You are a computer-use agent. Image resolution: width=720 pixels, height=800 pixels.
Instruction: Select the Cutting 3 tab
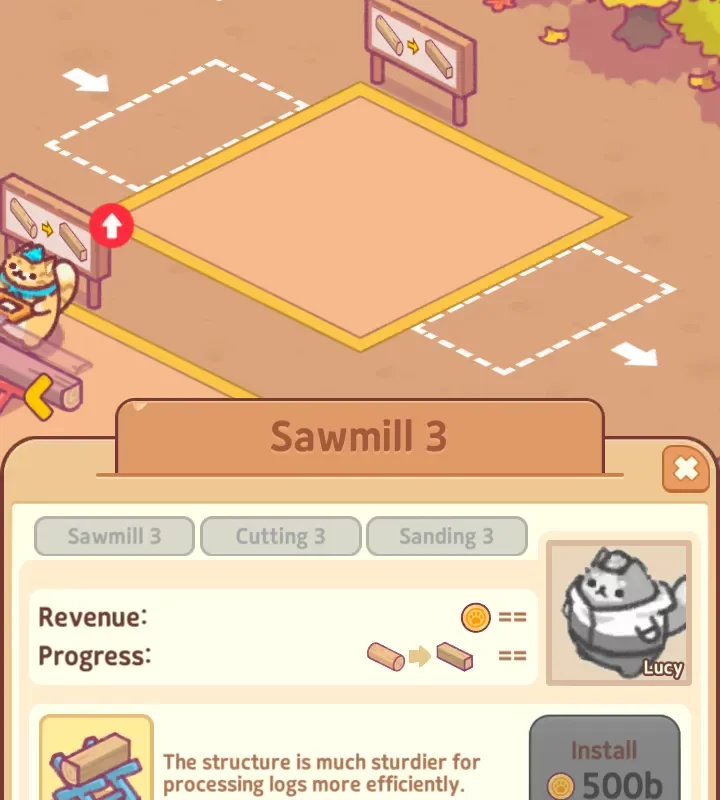click(x=280, y=536)
